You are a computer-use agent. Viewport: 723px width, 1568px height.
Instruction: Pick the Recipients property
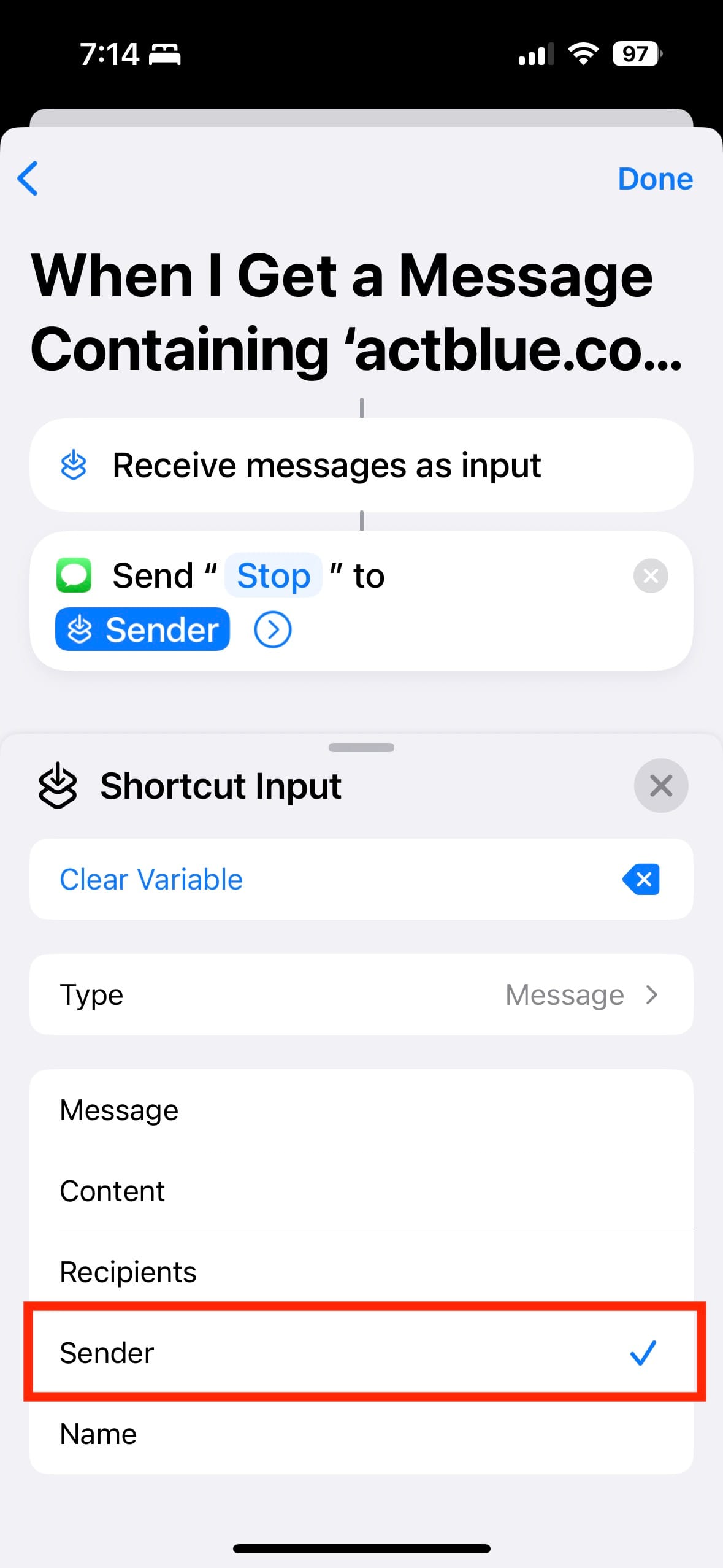tap(361, 1272)
